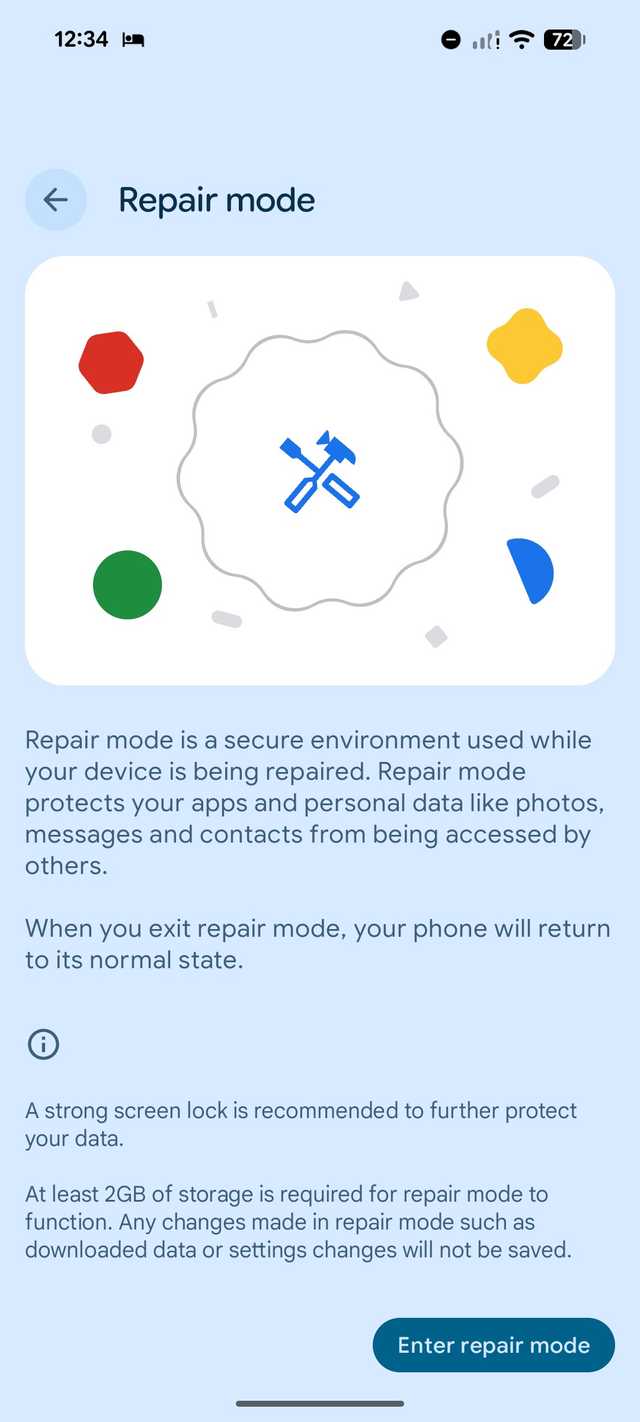Go back using the arrow button
This screenshot has height=1422, width=640.
tap(56, 200)
